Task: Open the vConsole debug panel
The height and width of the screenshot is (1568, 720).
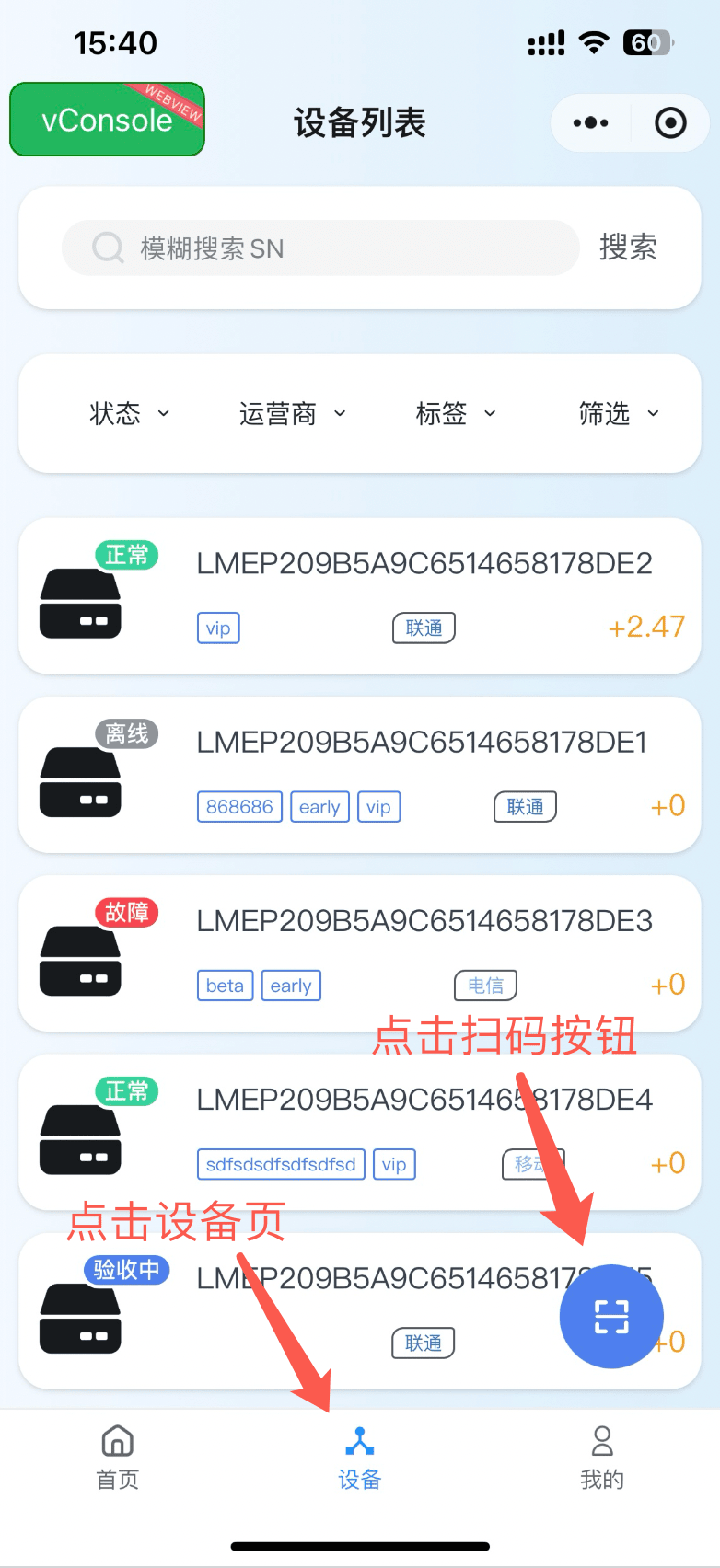Action: pos(107,121)
